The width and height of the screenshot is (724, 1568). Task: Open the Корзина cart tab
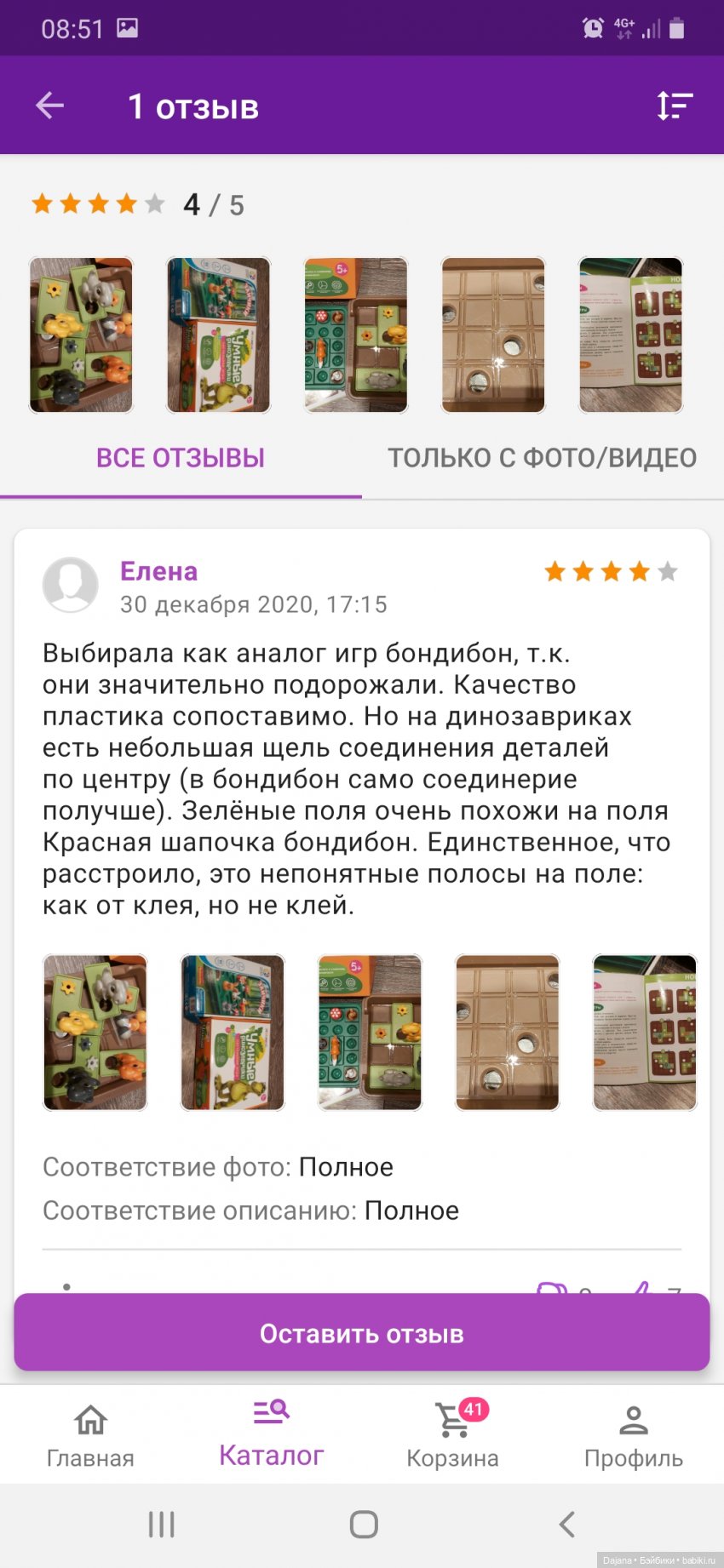click(452, 1436)
